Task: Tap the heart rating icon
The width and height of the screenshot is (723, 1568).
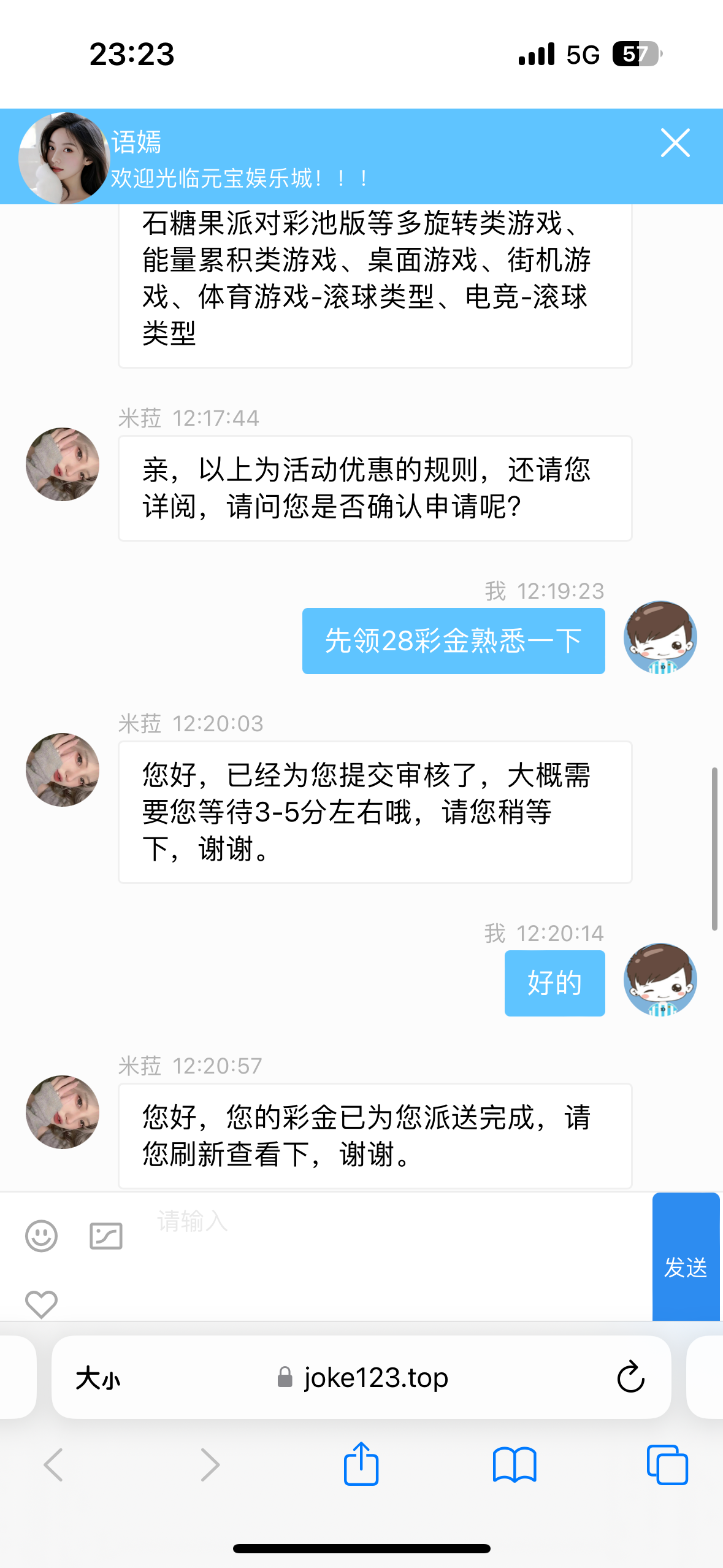Action: (41, 1303)
